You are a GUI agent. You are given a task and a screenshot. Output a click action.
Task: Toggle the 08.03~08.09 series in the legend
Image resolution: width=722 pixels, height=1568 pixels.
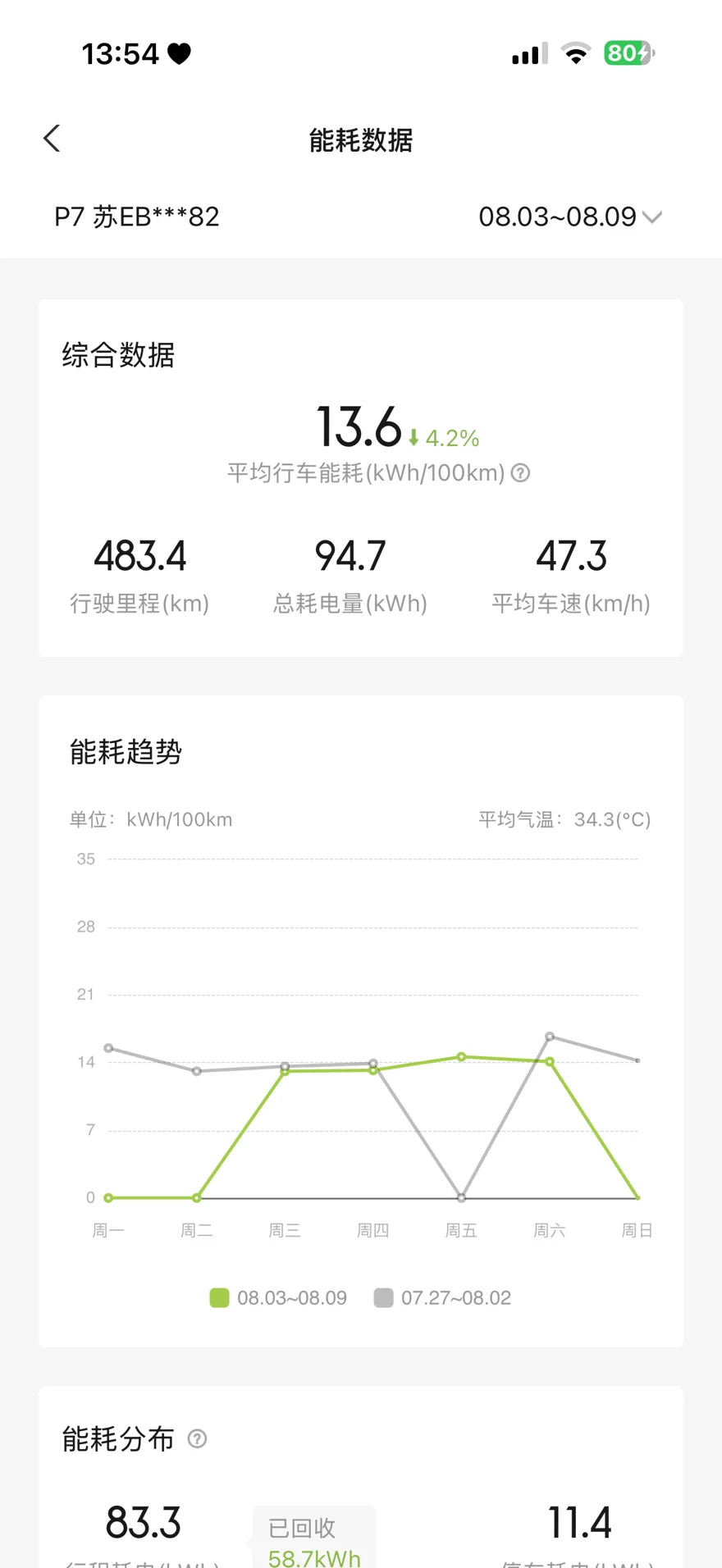click(x=278, y=1297)
